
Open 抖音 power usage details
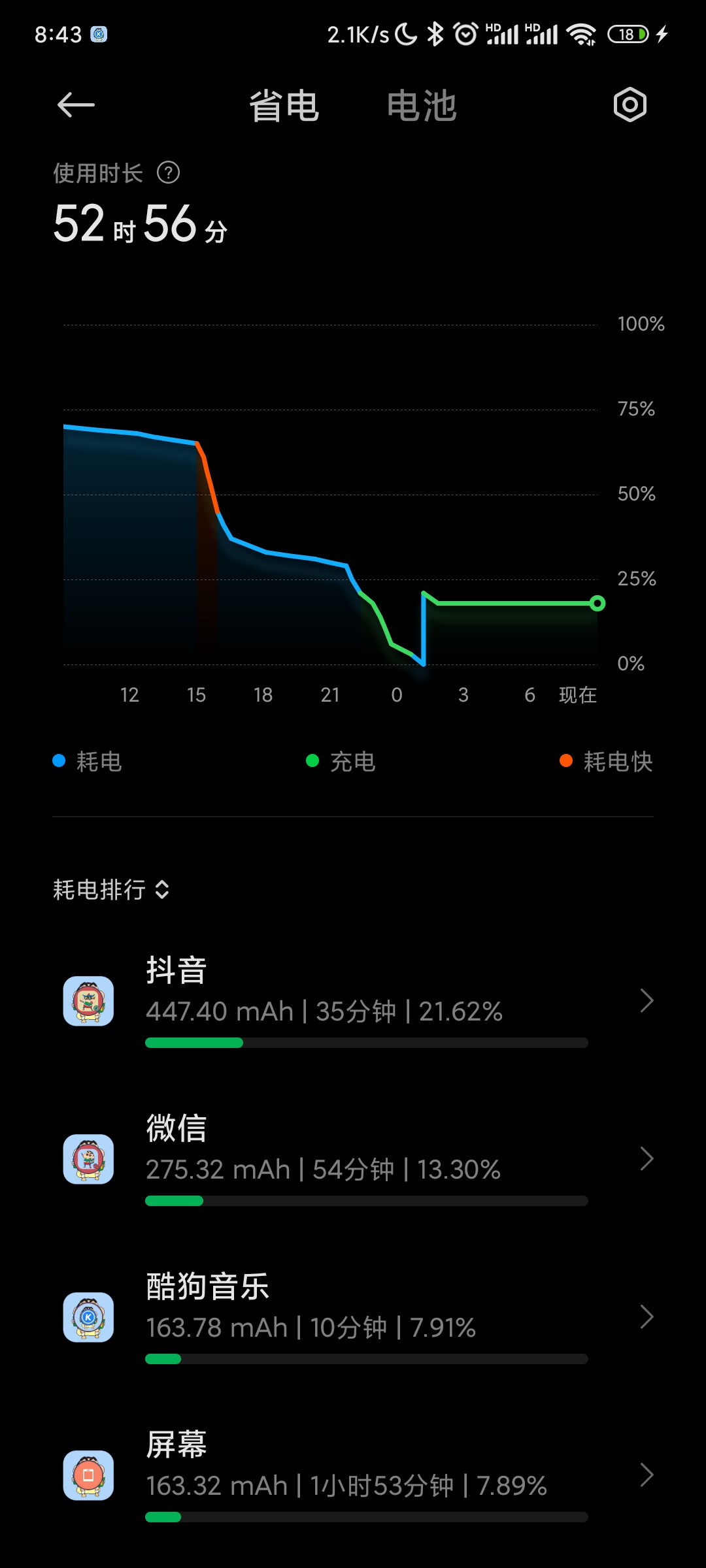353,1001
